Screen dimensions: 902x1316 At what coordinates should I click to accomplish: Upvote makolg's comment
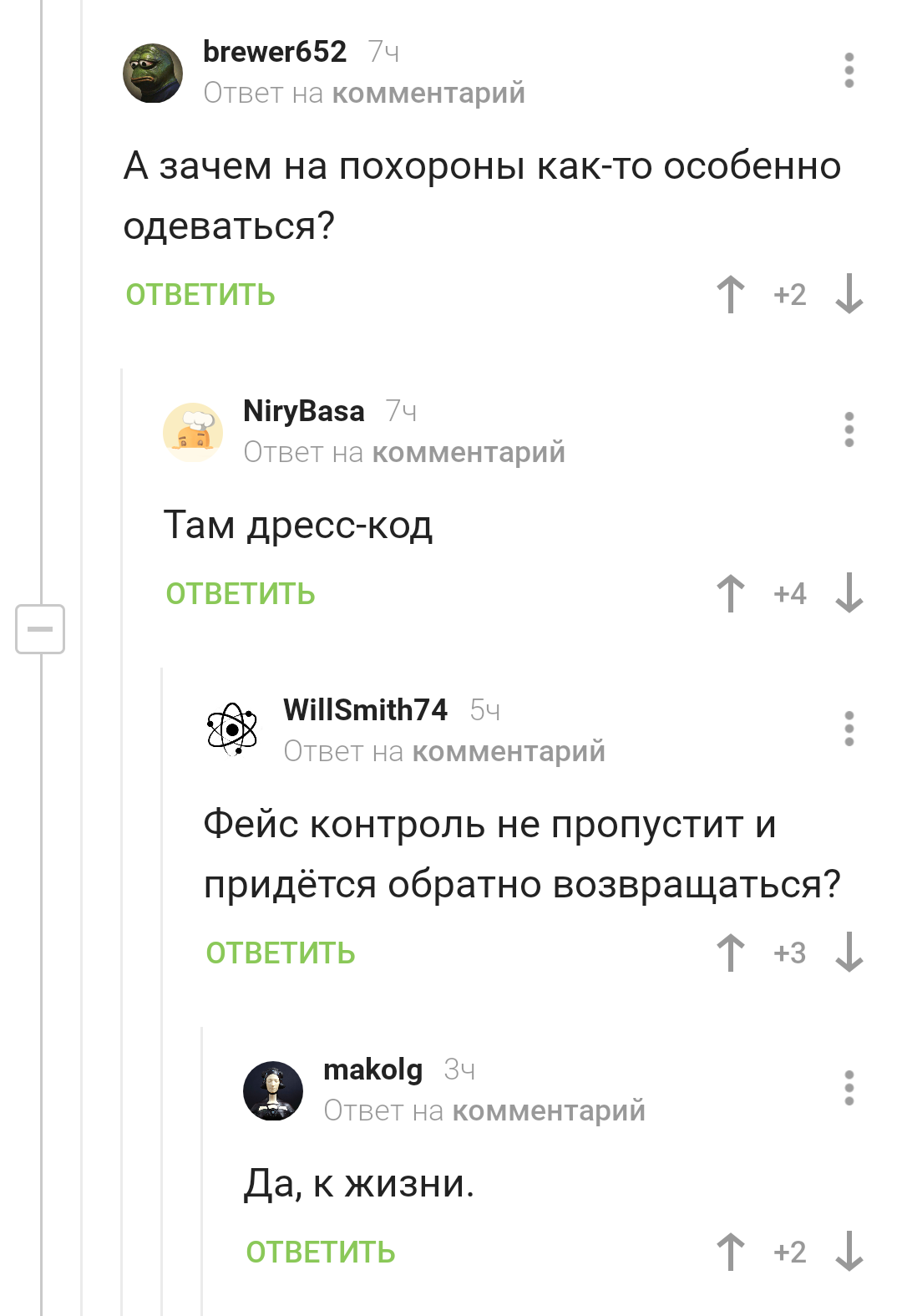(x=731, y=1252)
